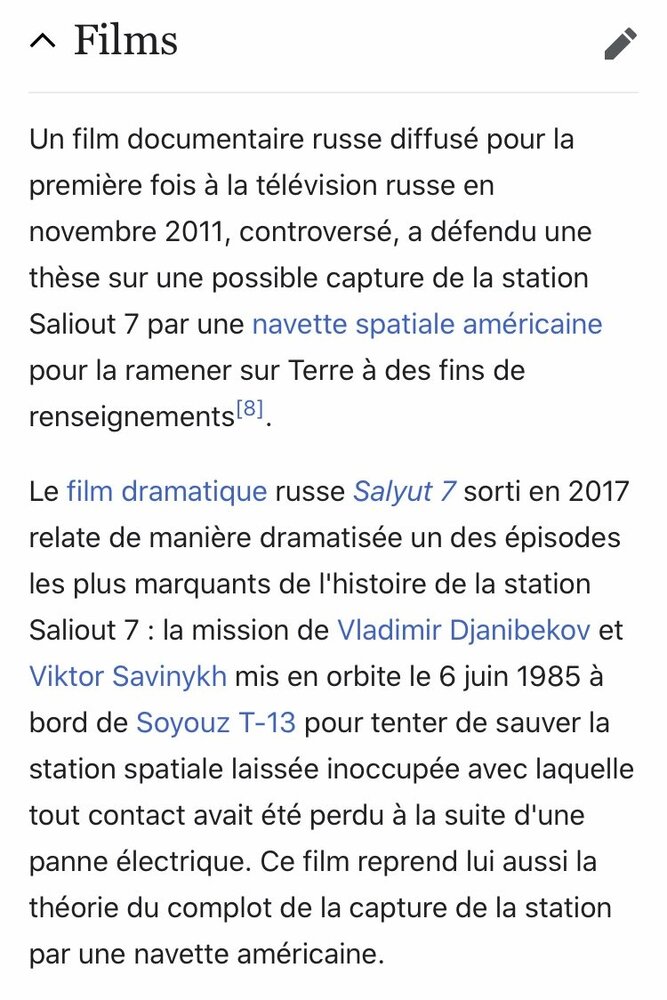Open the Salyut 7 film article
The width and height of the screenshot is (667, 1000).
[404, 491]
